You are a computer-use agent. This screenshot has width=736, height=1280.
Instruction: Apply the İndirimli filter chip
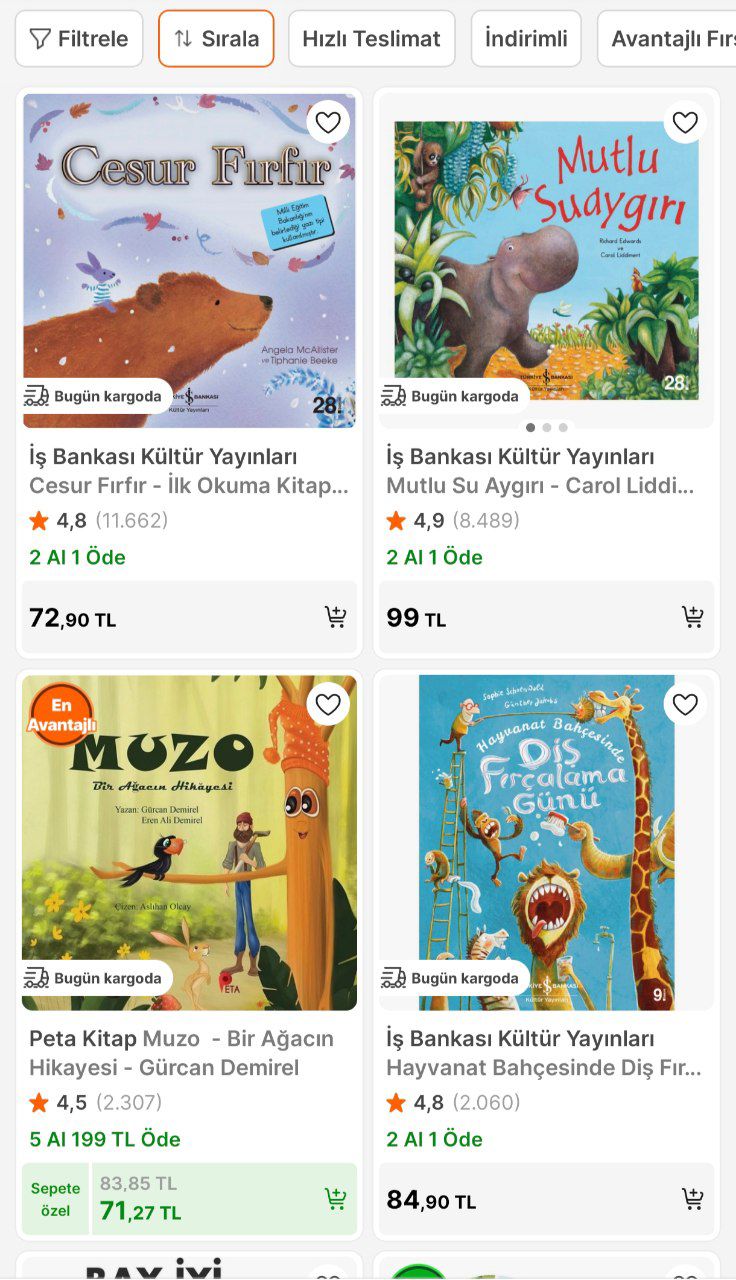coord(526,39)
